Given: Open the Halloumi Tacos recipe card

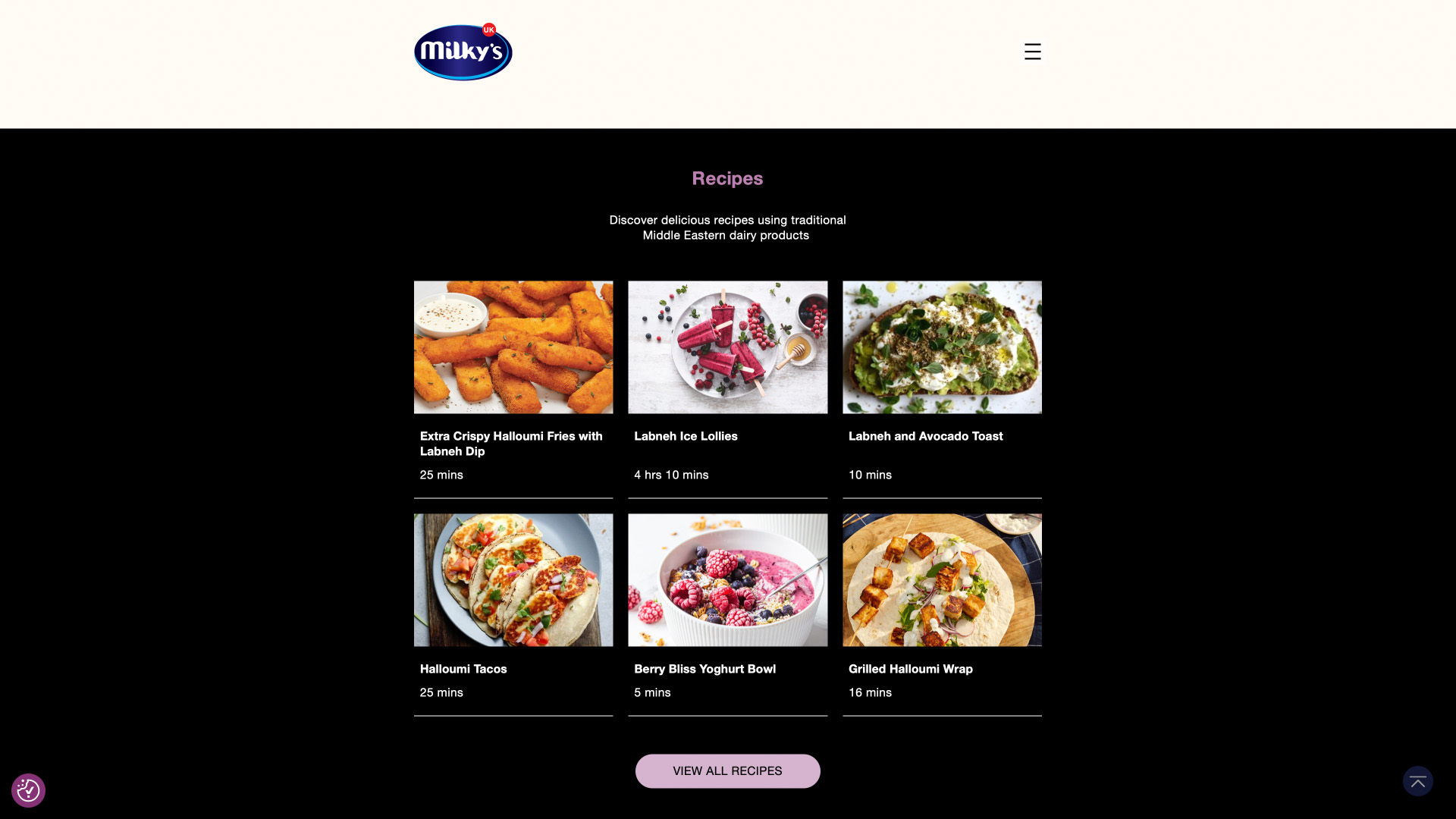Looking at the screenshot, I should coord(513,580).
